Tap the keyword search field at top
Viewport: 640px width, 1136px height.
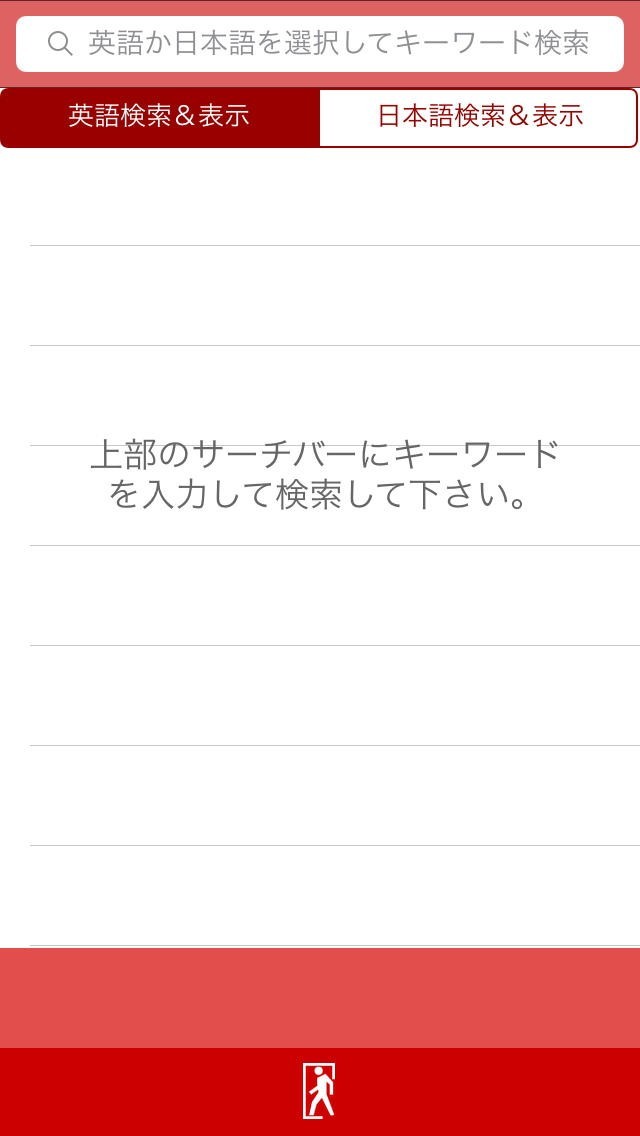(320, 44)
